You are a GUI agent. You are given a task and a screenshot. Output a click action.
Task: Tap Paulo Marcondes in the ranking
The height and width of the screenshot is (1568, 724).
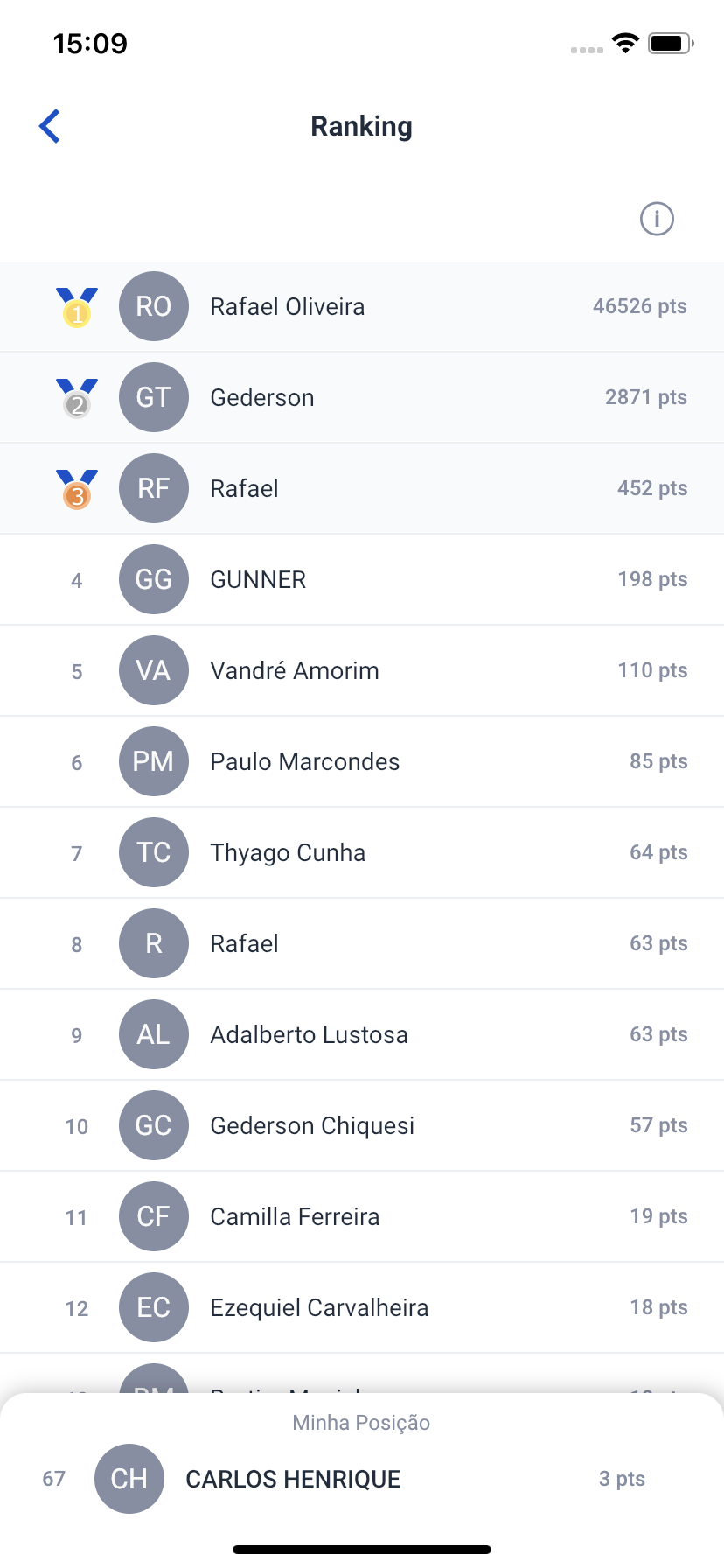click(x=362, y=762)
